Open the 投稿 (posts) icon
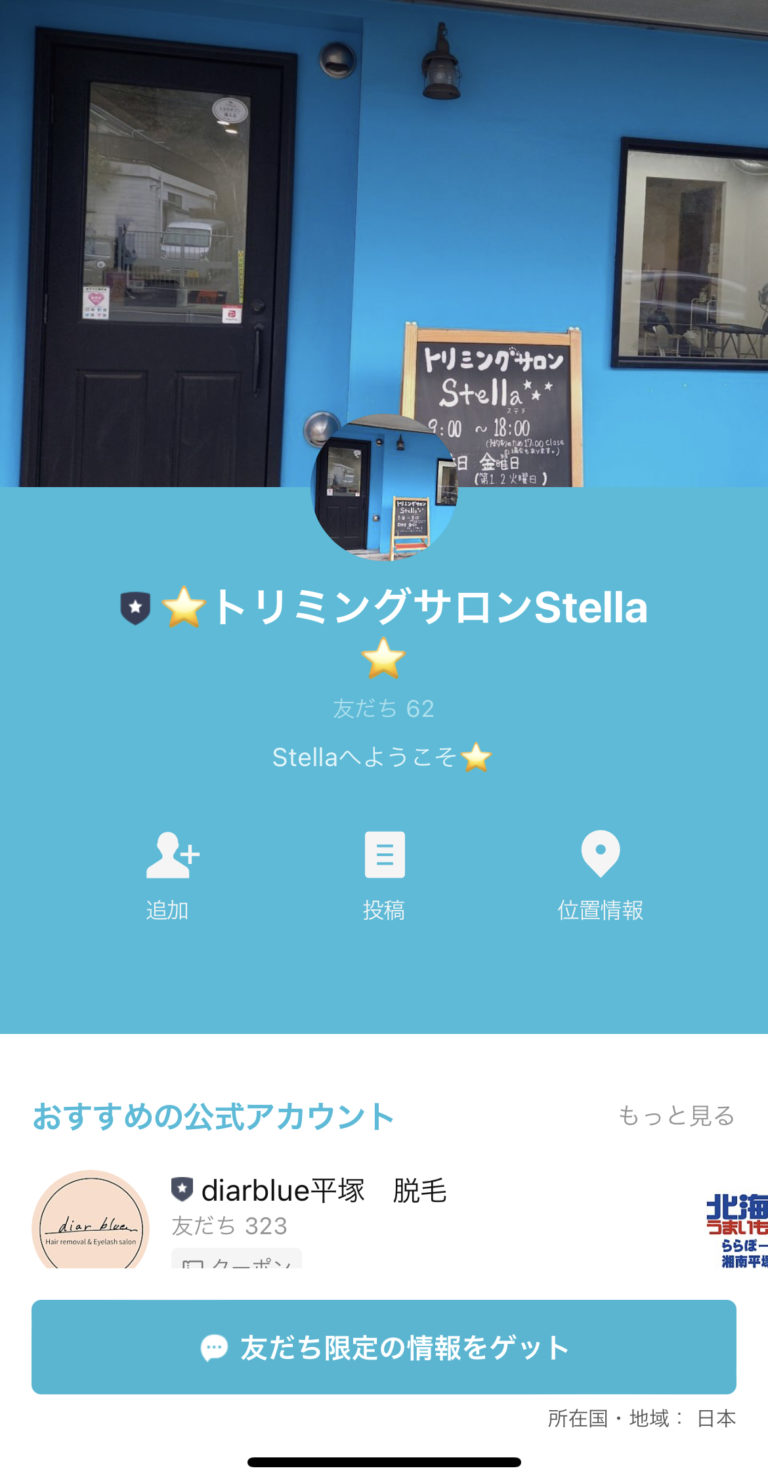768x1483 pixels. point(384,855)
